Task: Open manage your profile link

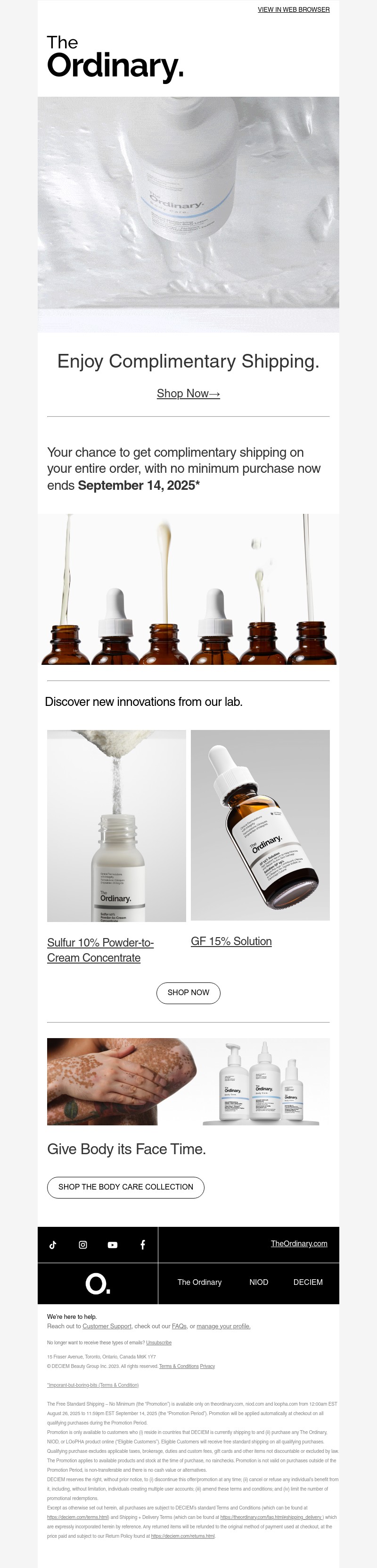Action: point(223,1326)
